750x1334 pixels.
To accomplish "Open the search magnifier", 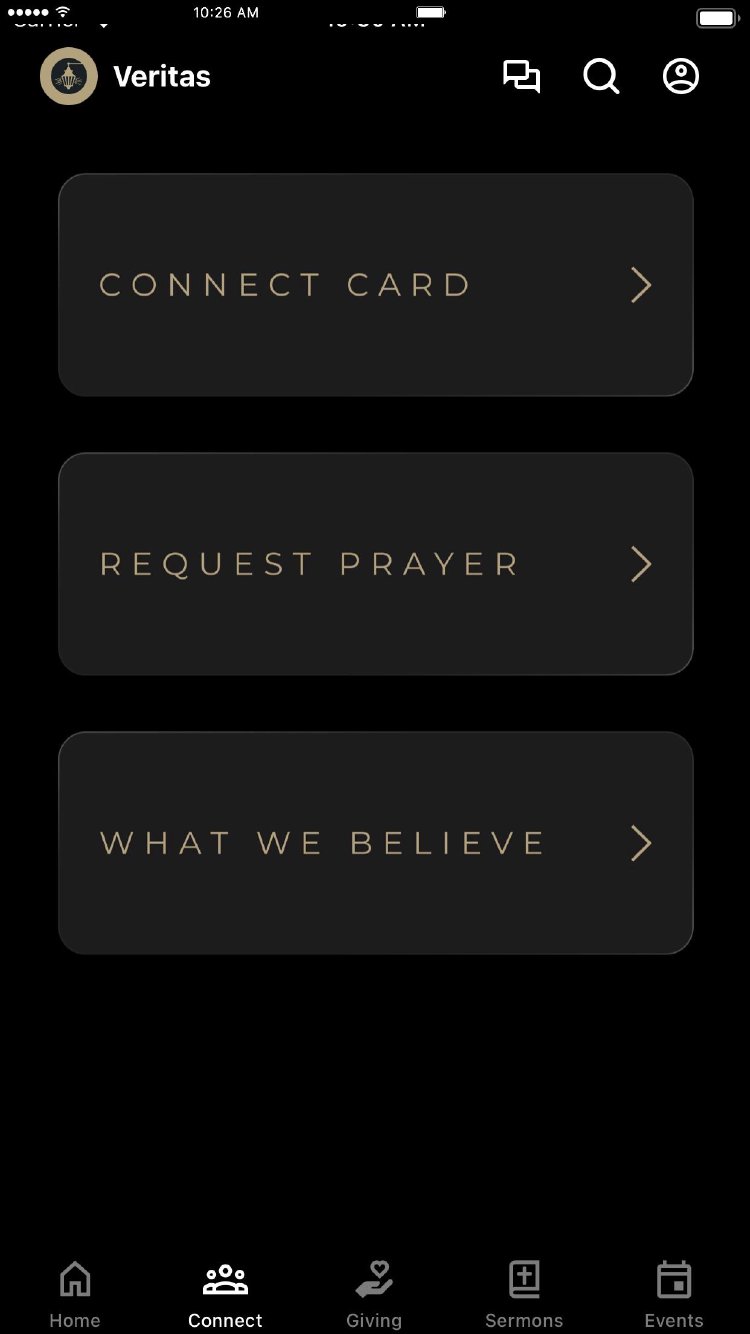I will (601, 77).
